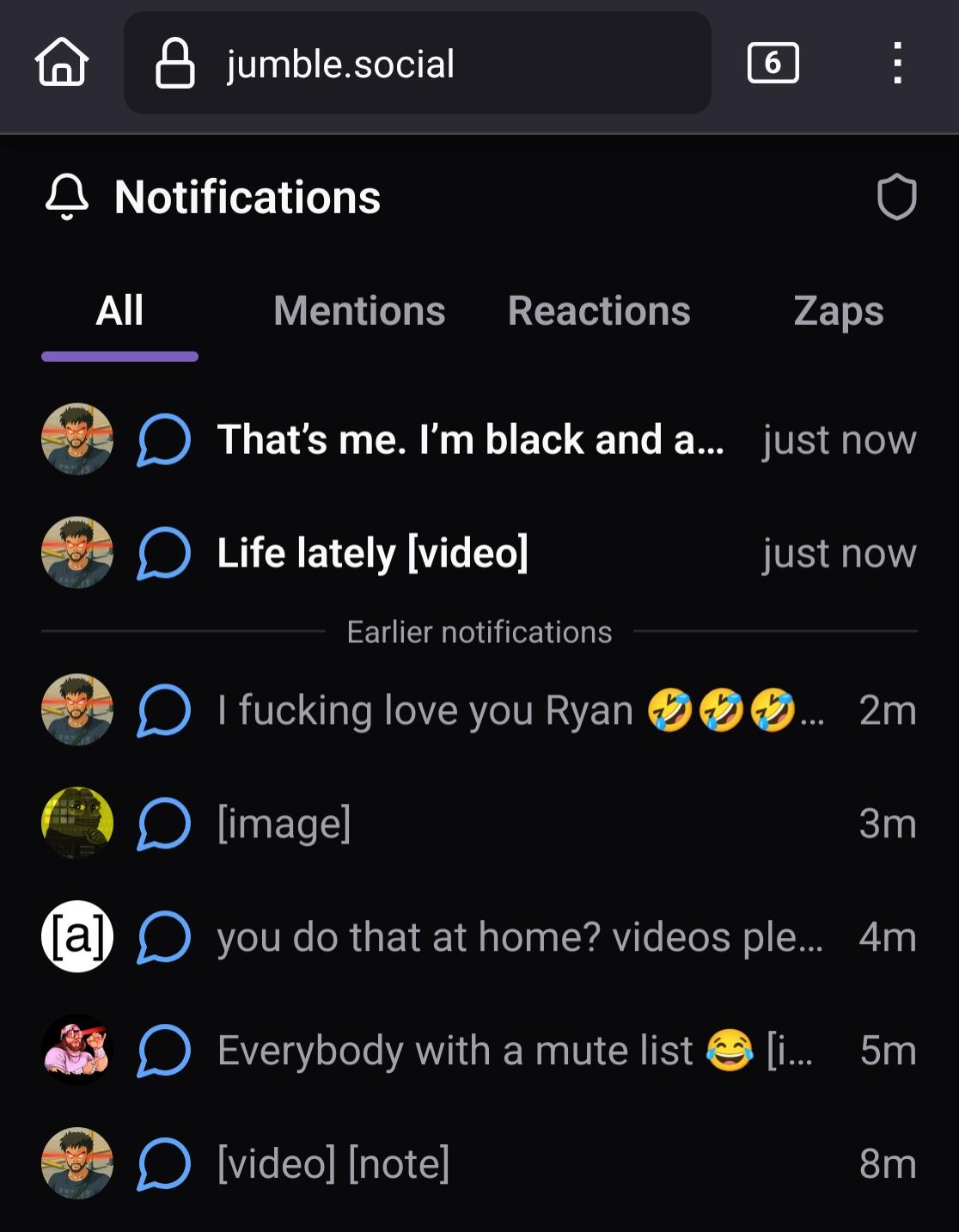This screenshot has width=959, height=1232.
Task: Switch to the Mentions tab
Action: point(359,311)
